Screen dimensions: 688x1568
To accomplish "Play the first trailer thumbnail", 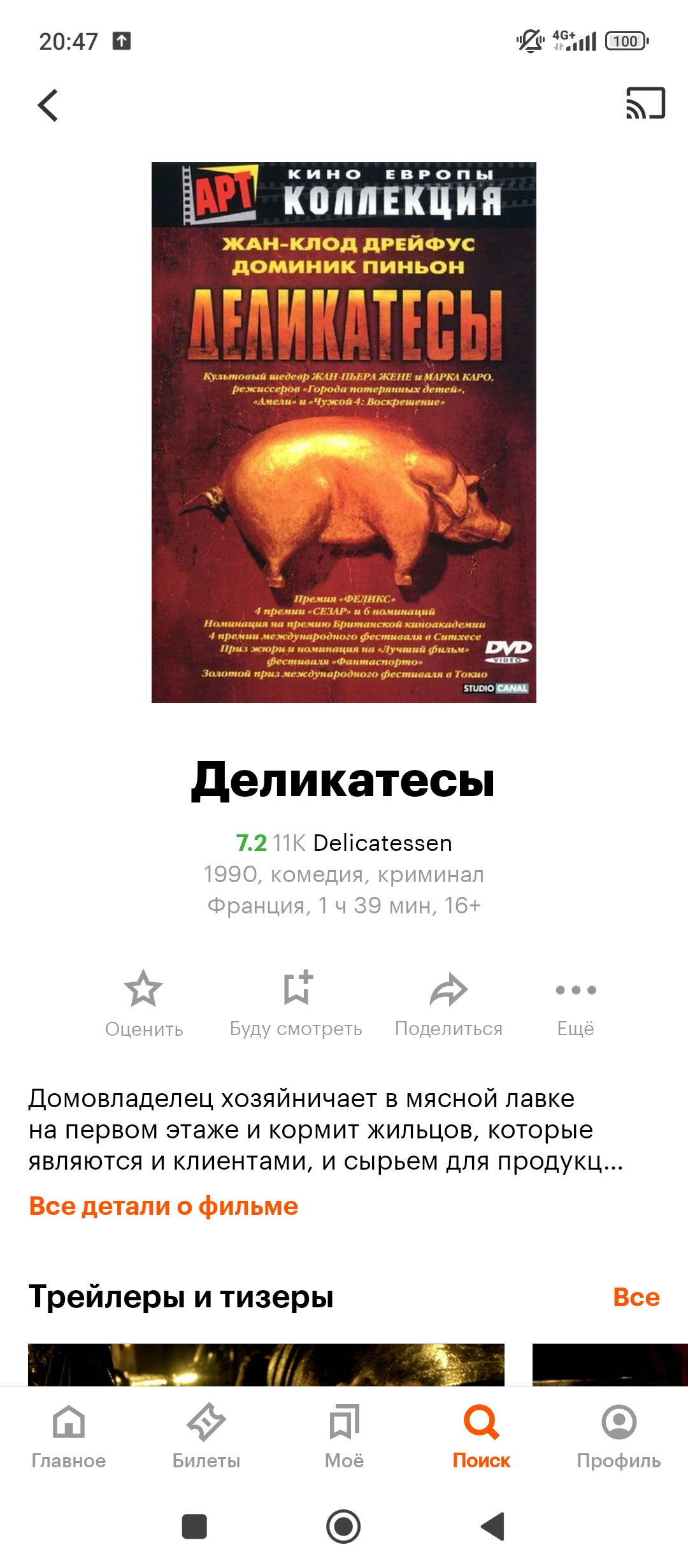I will pos(266,1365).
